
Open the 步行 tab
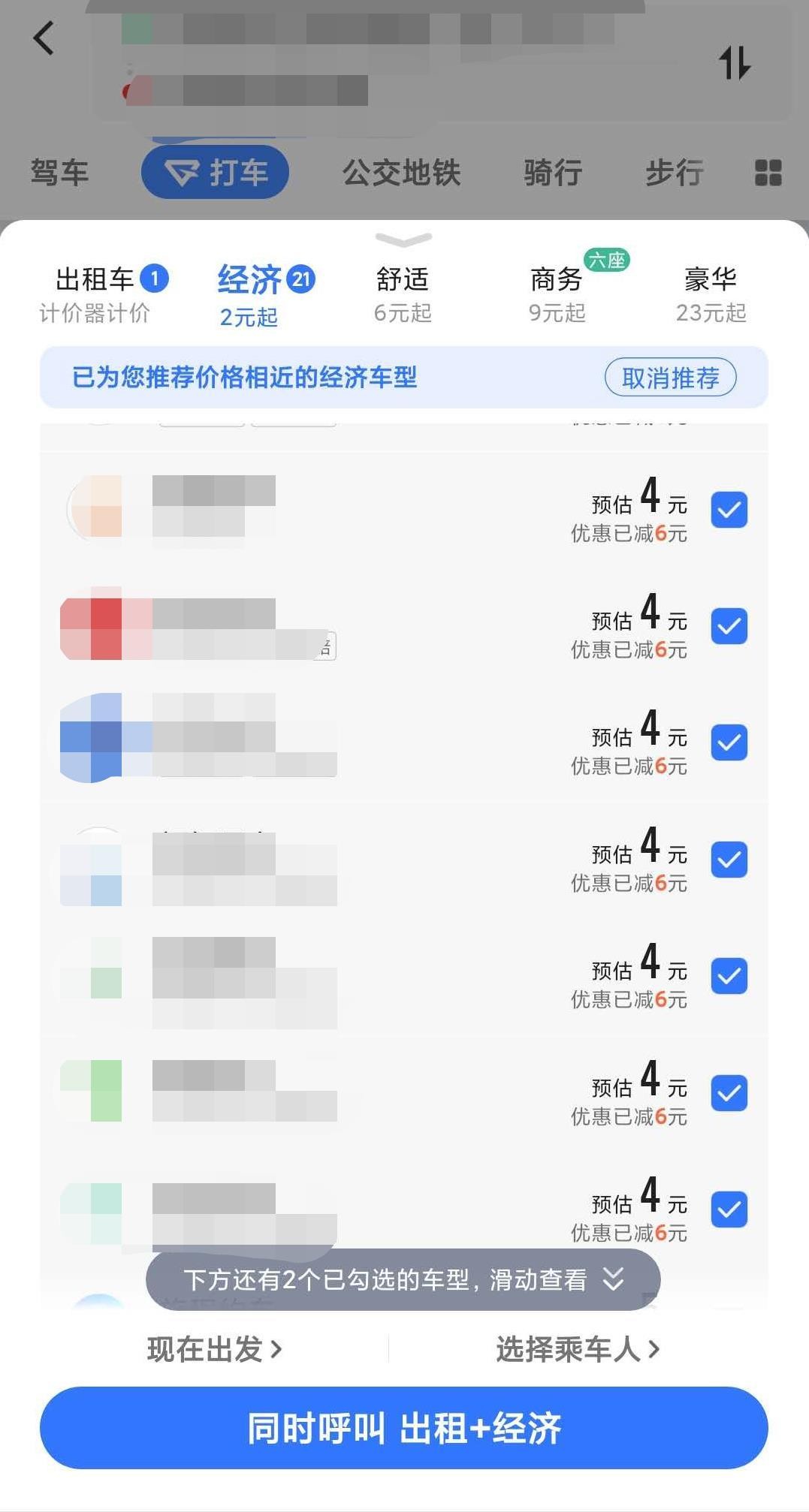point(675,173)
